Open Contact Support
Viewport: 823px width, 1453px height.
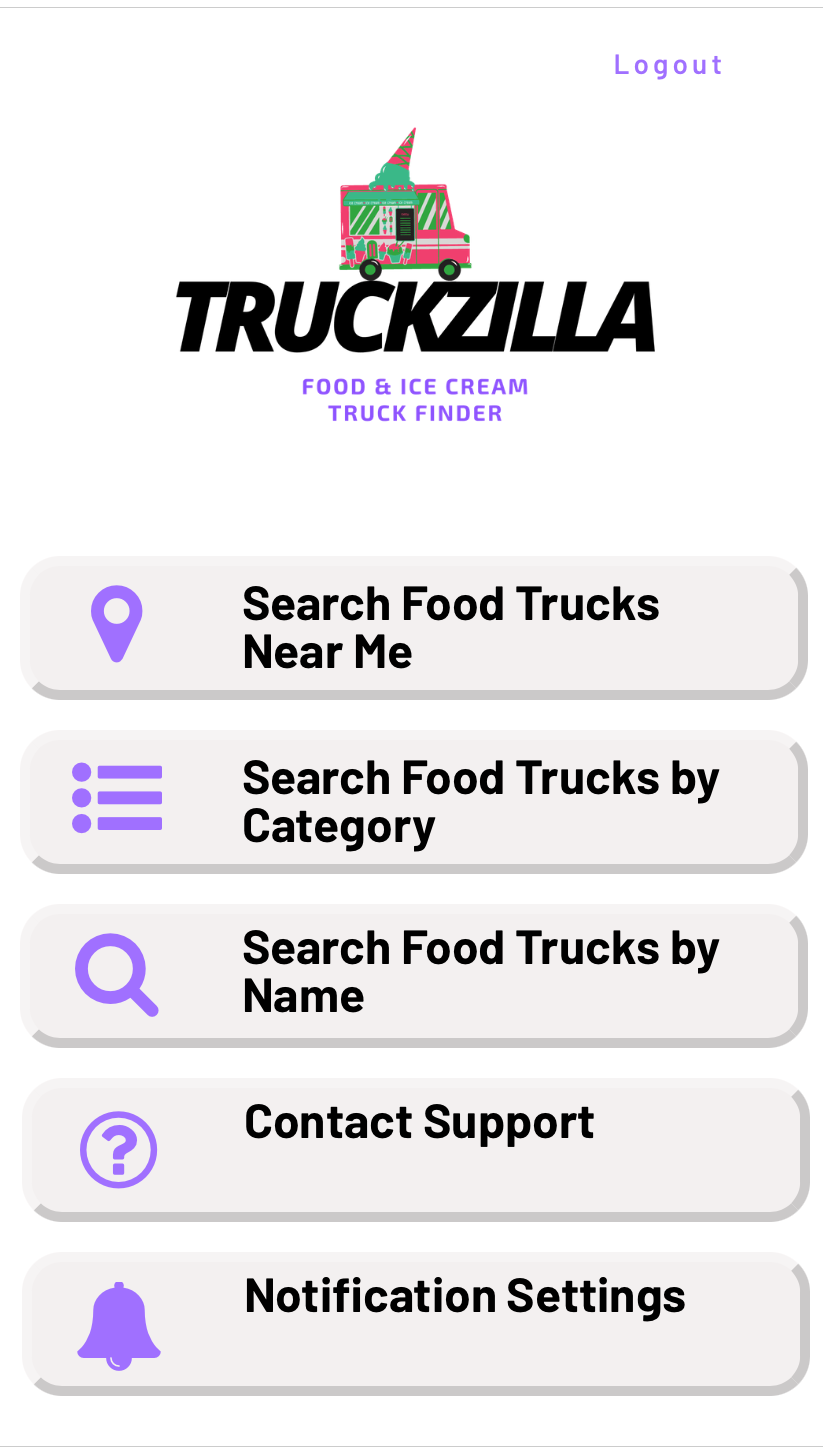click(x=413, y=1149)
